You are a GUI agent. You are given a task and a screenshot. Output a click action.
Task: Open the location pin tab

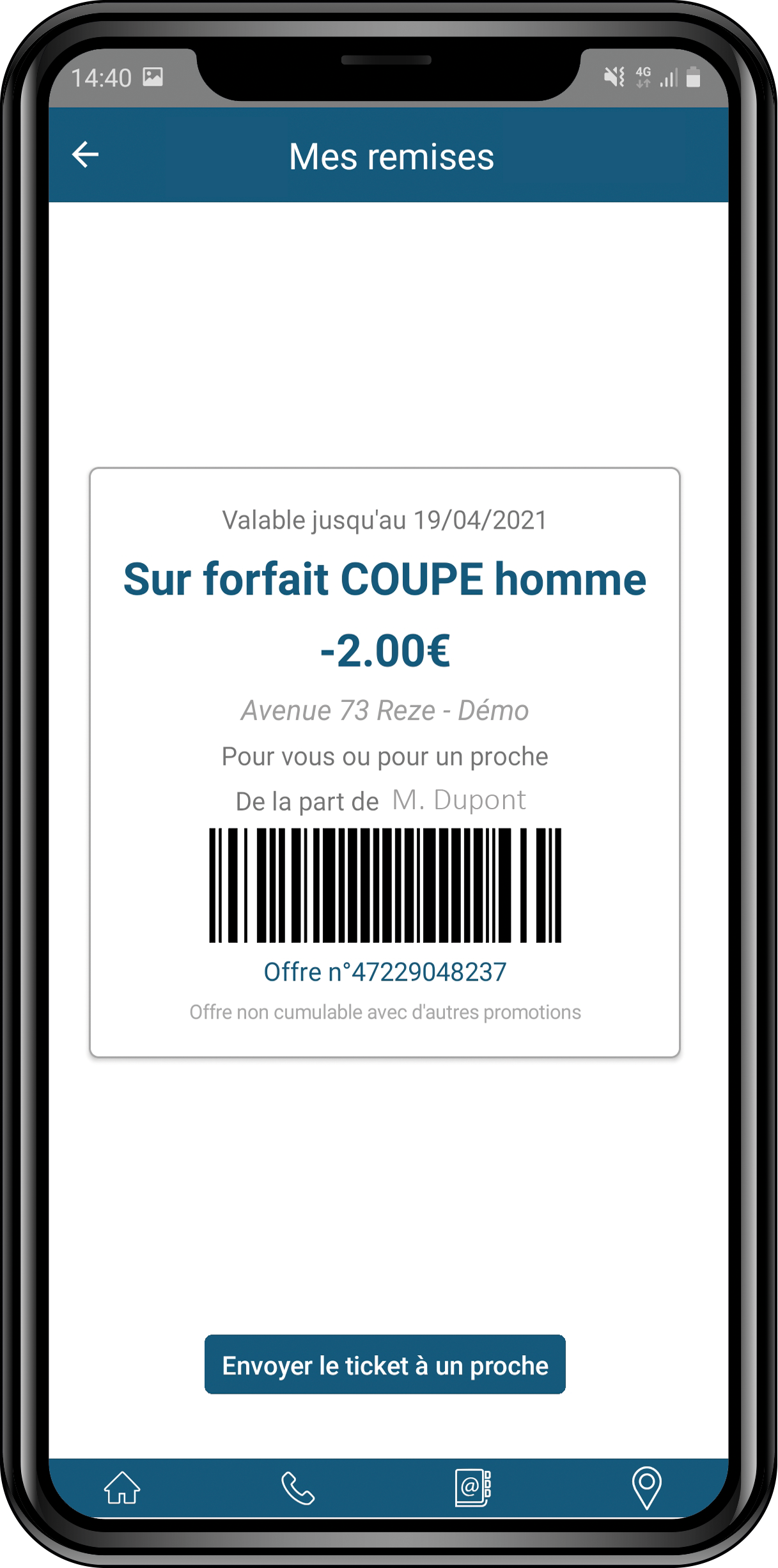click(x=646, y=1488)
